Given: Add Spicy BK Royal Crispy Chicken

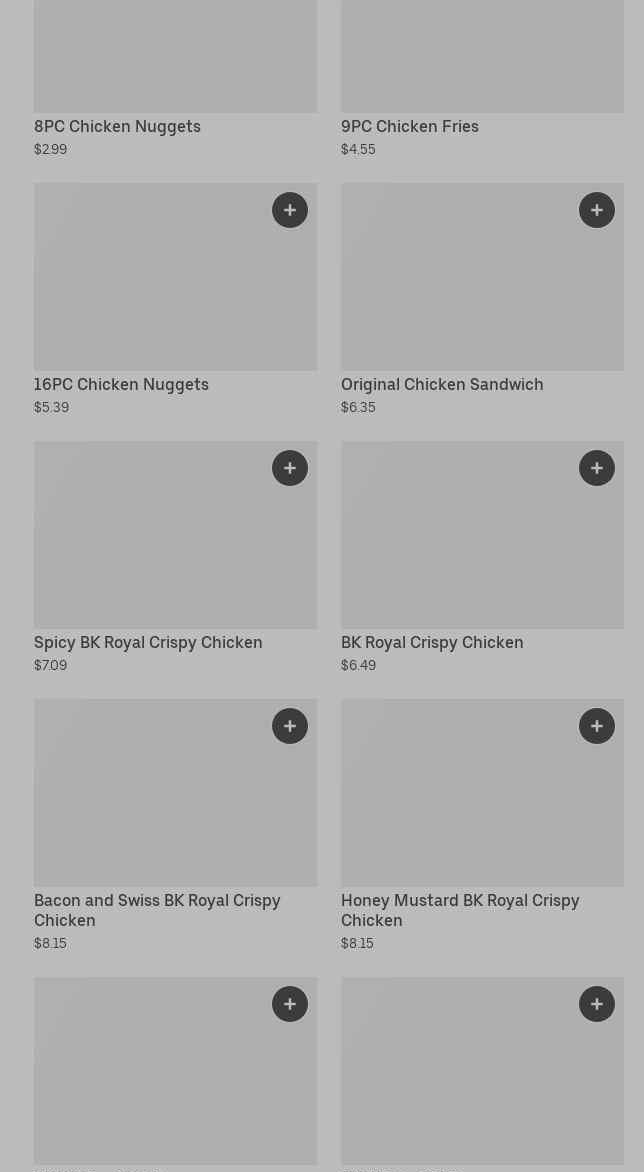Looking at the screenshot, I should pyautogui.click(x=290, y=468).
